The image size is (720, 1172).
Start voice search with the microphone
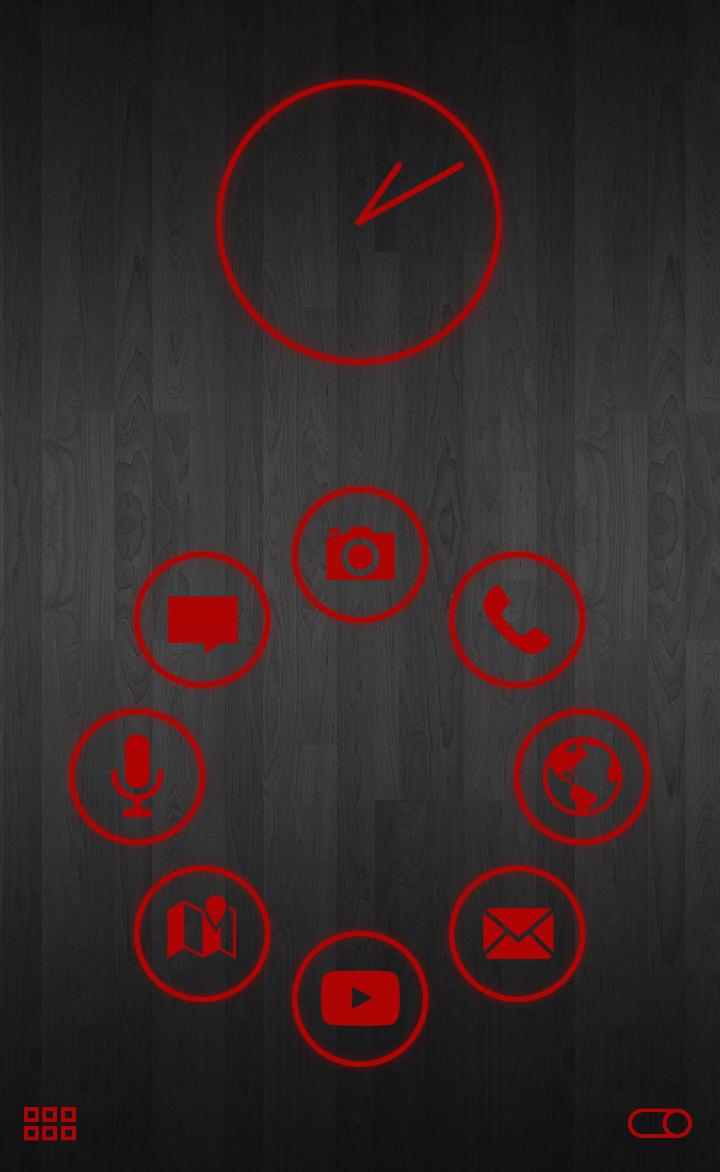point(137,777)
